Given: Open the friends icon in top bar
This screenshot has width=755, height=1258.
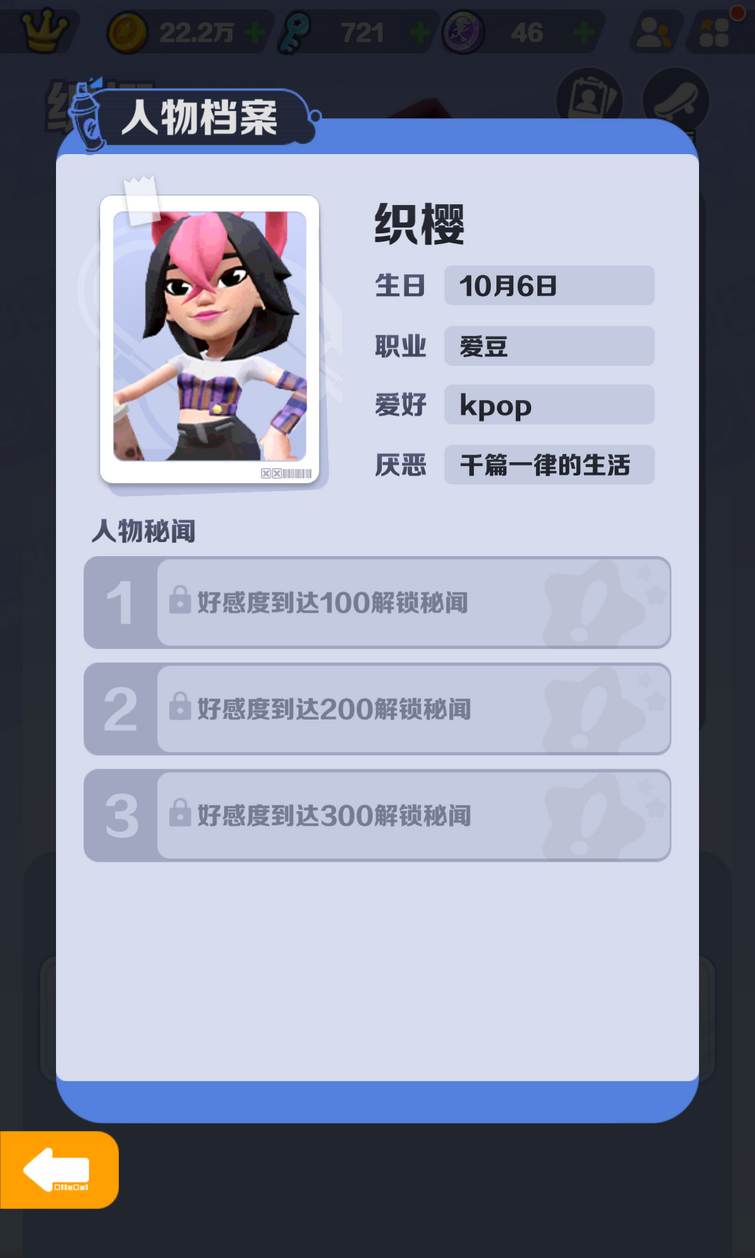Looking at the screenshot, I should [x=653, y=33].
